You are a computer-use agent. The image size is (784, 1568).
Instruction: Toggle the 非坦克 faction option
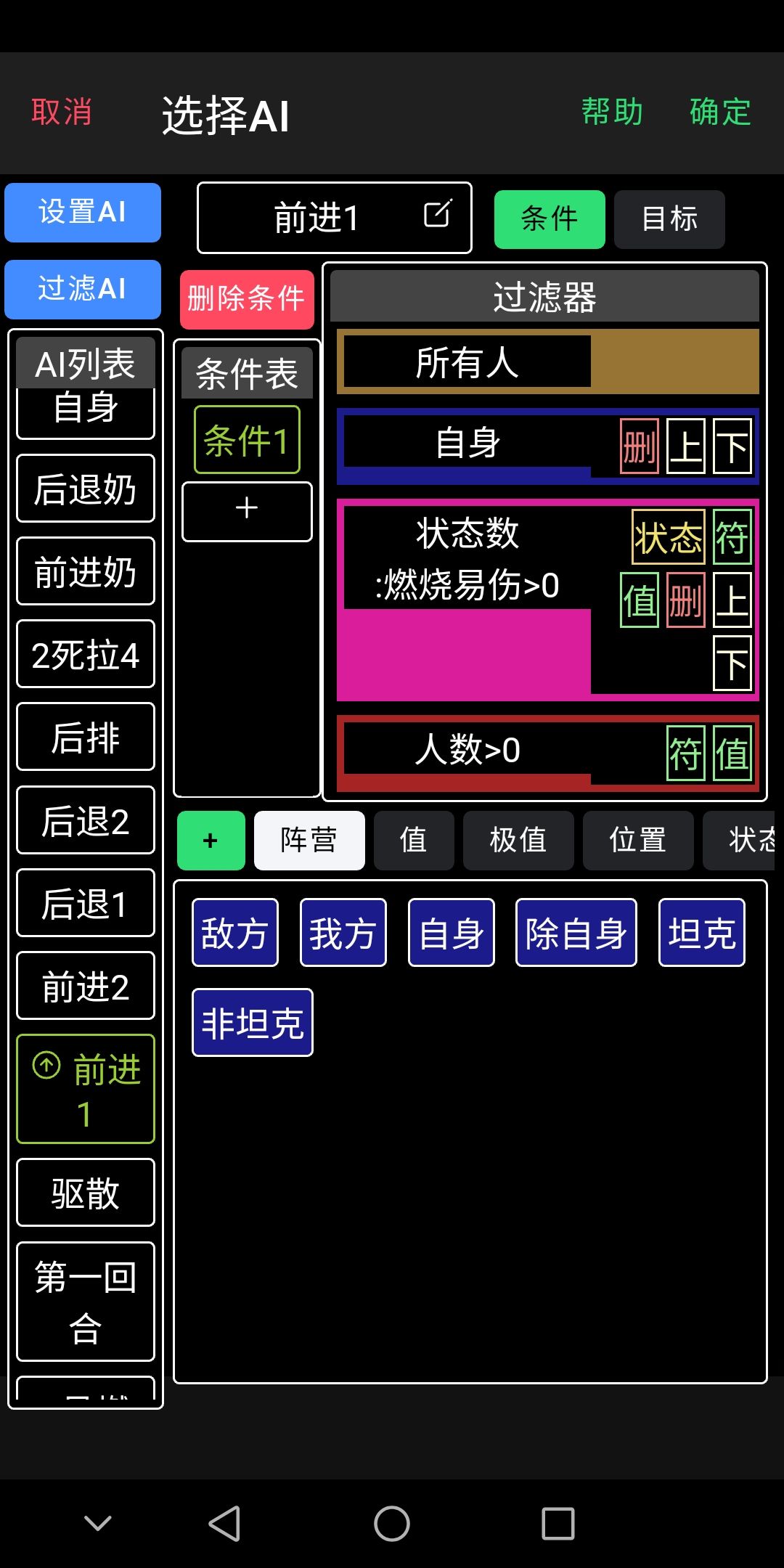(x=252, y=1022)
